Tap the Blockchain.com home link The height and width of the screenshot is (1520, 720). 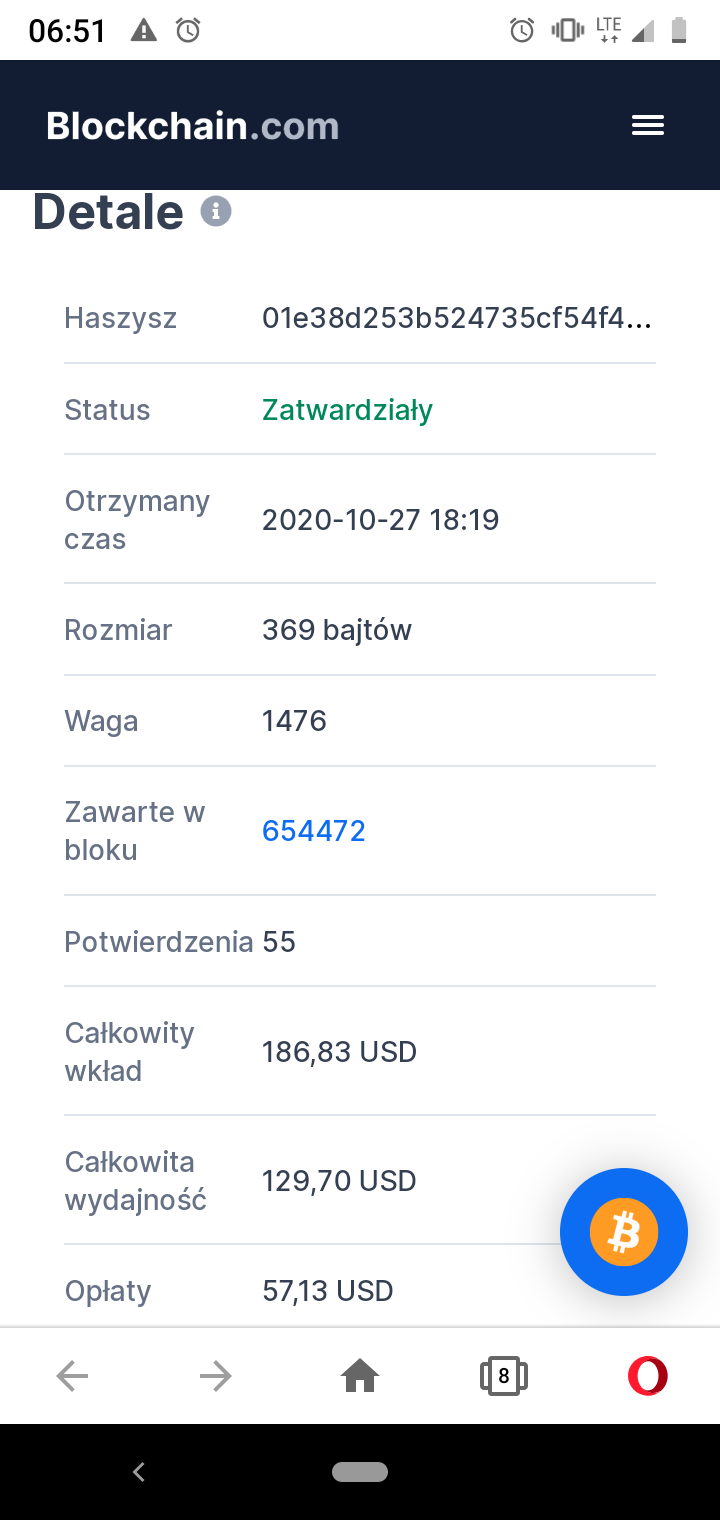click(193, 126)
